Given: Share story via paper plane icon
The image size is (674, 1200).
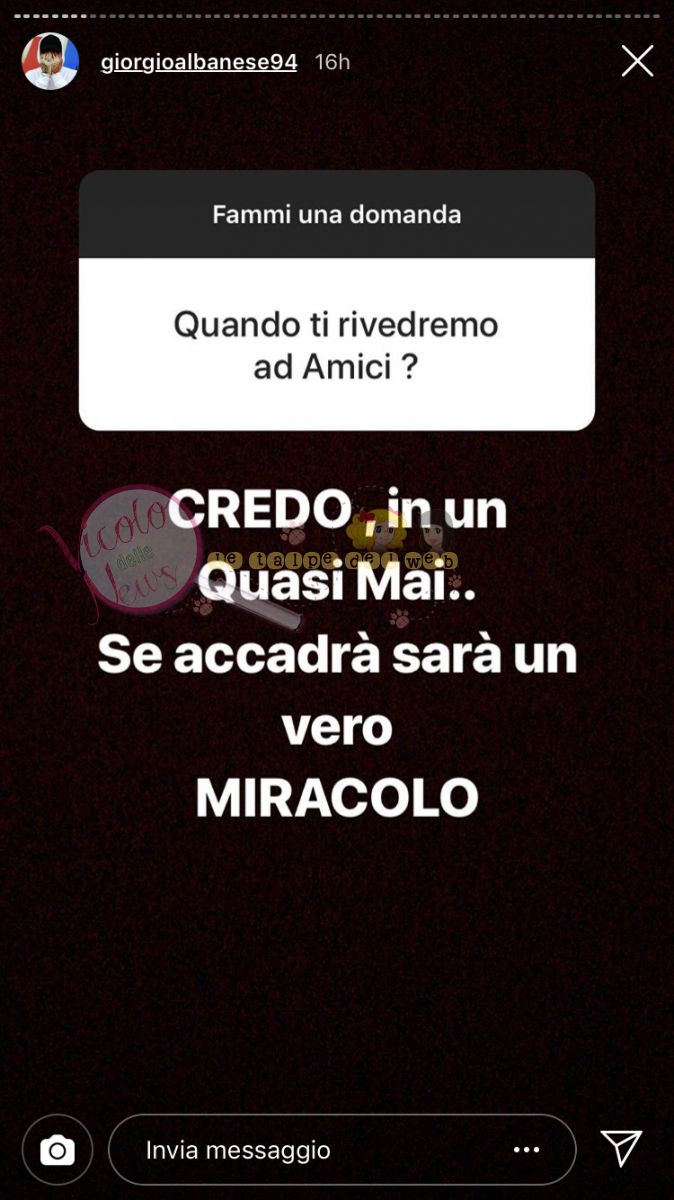Looking at the screenshot, I should tap(620, 1148).
